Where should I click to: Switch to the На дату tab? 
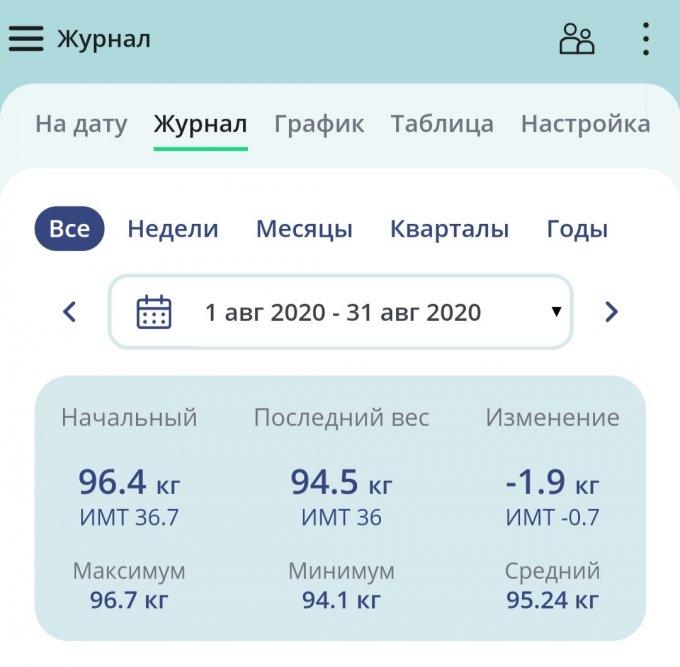(81, 125)
